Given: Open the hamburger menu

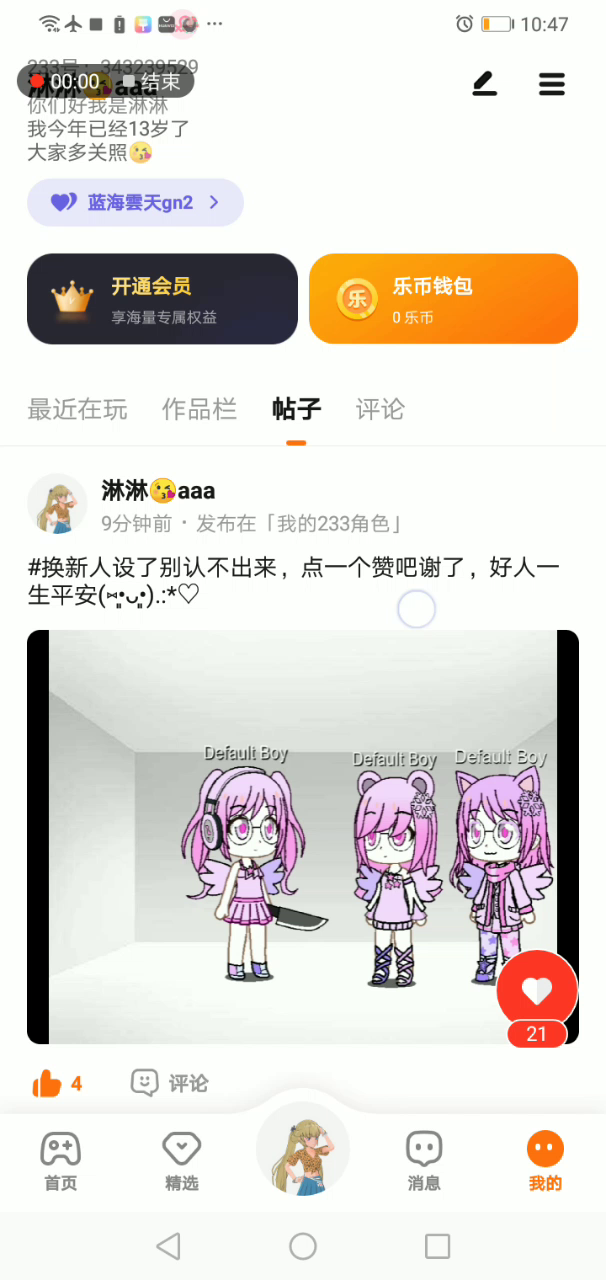Looking at the screenshot, I should [552, 85].
